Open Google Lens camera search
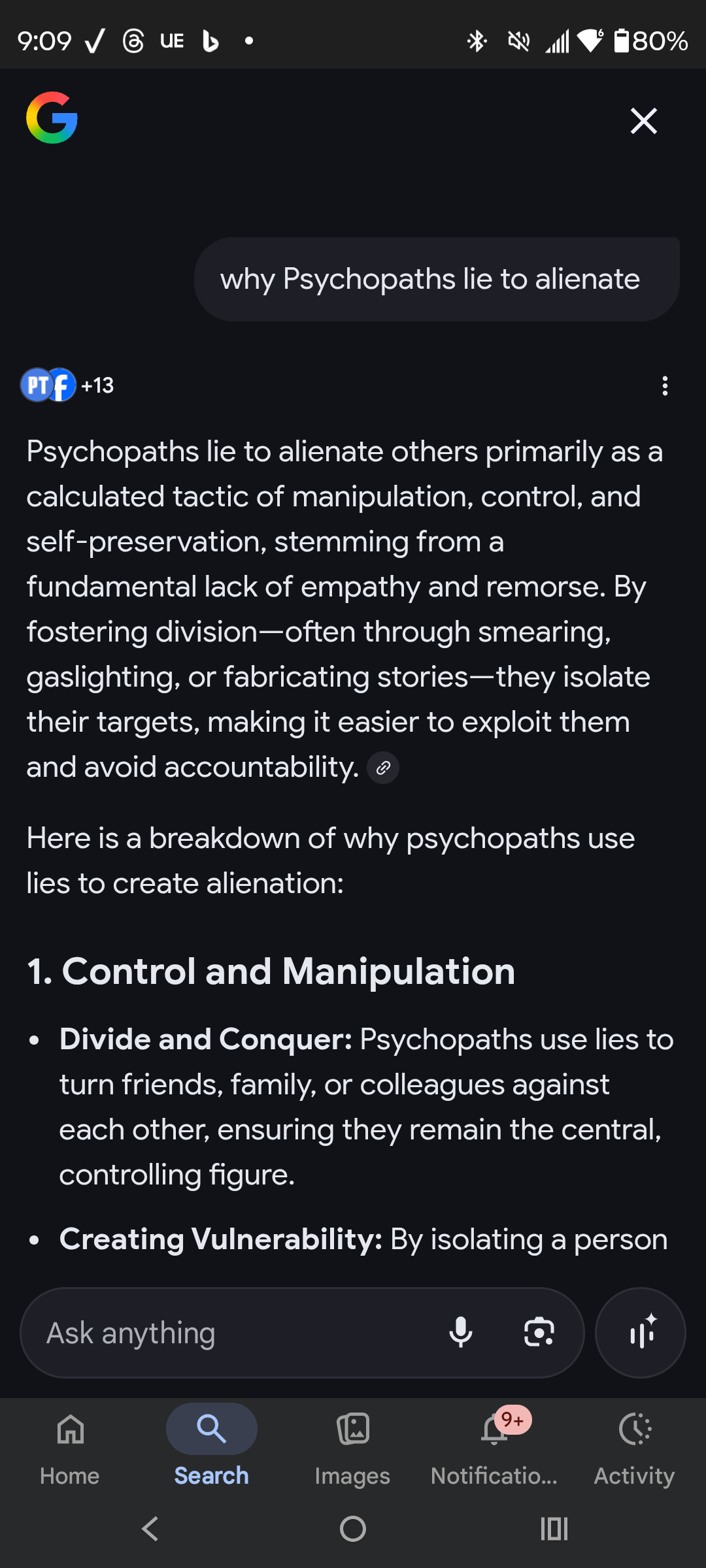The image size is (706, 1568). 539,1333
